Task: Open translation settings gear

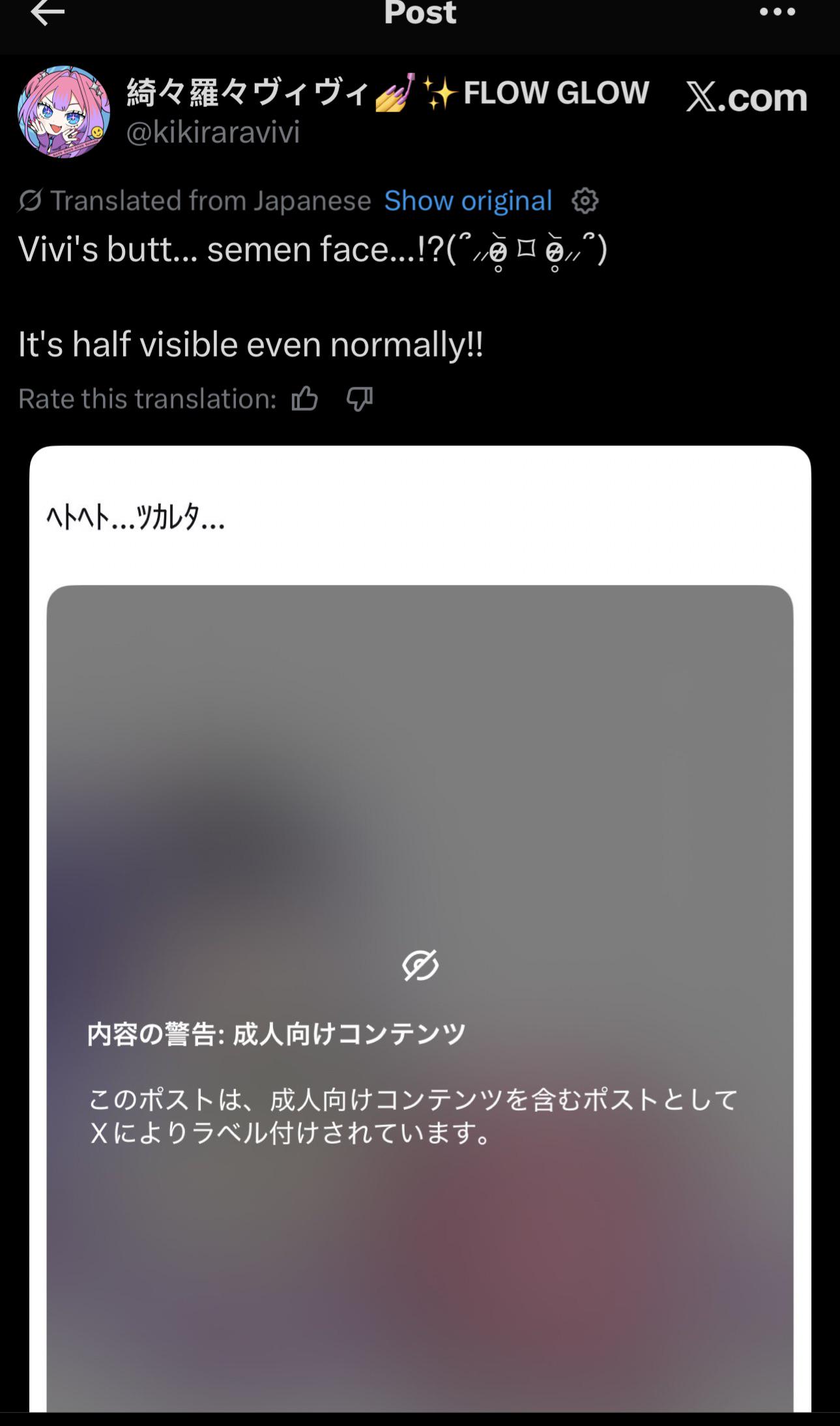Action: click(x=585, y=201)
